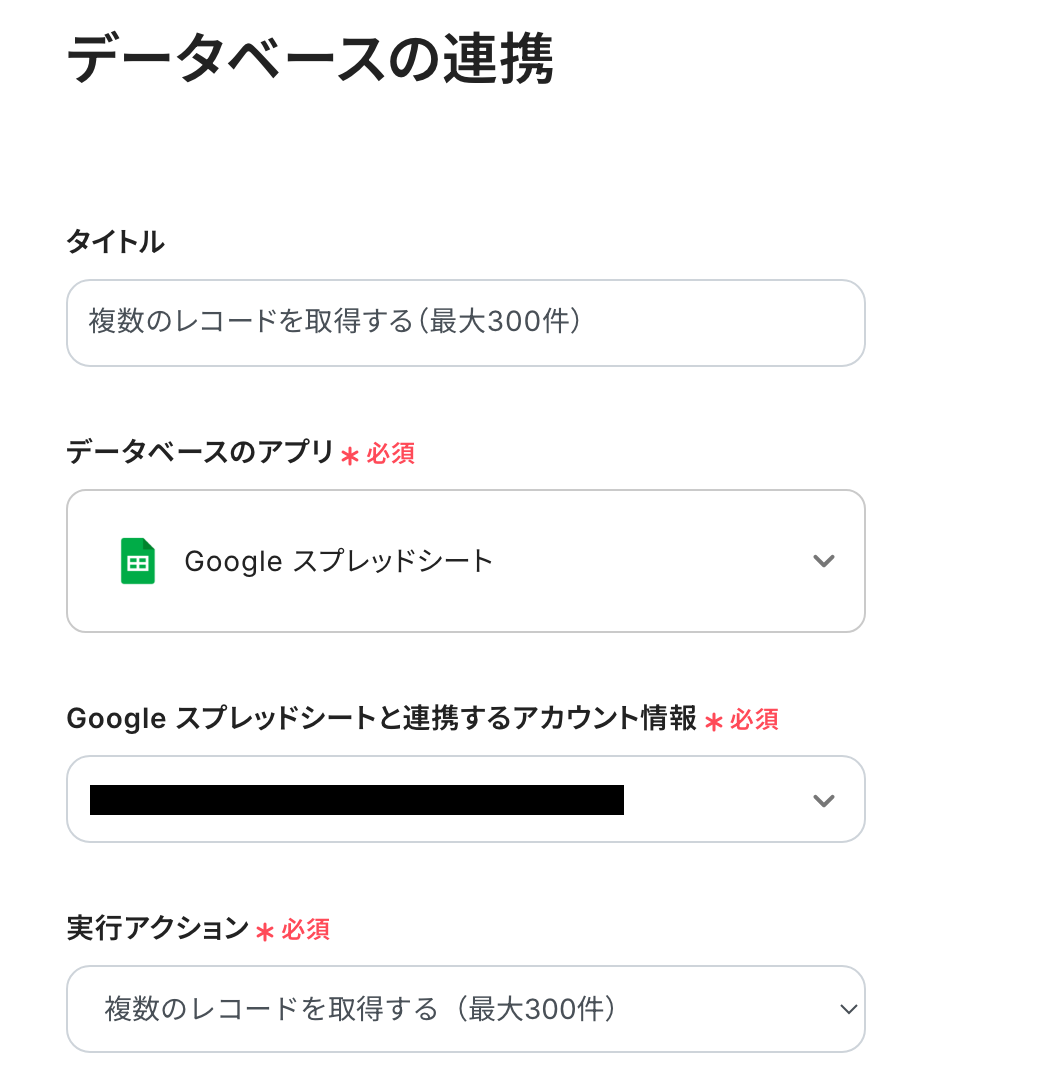Tap the タイトル text field
The width and height of the screenshot is (1044, 1084).
[465, 322]
